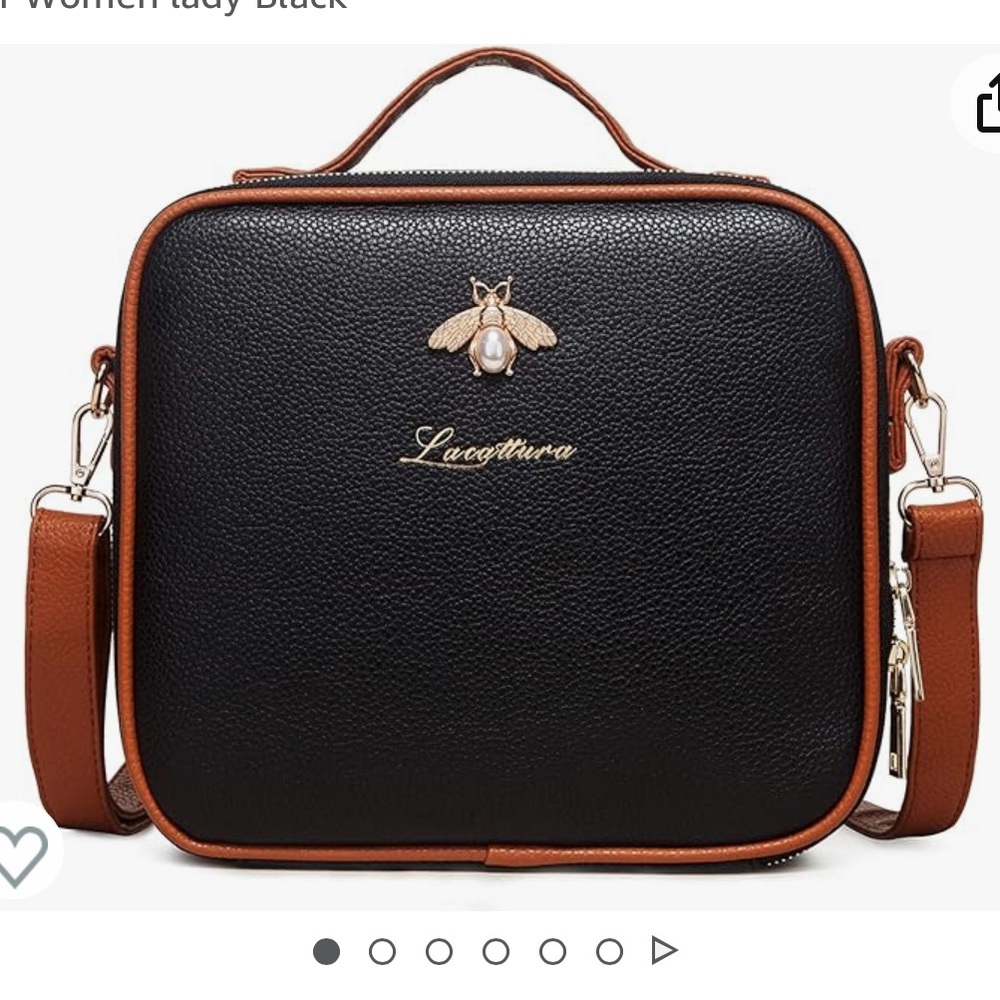
Task: Play the product video via triangle indicator
Action: 664,950
